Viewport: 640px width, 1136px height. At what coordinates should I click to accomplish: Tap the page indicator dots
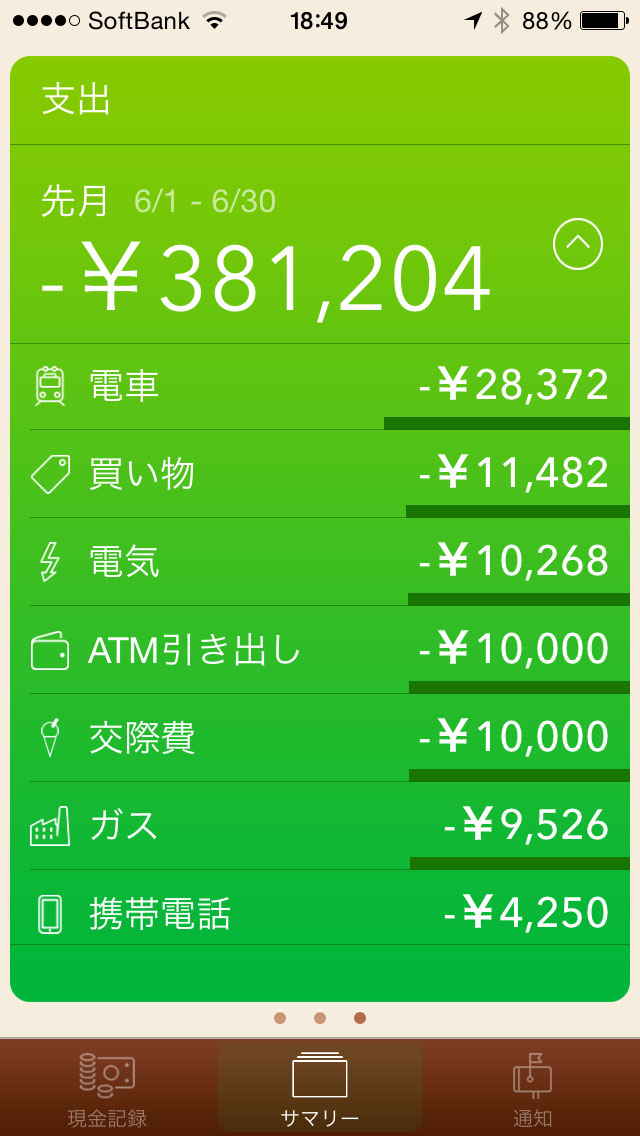click(x=320, y=1018)
